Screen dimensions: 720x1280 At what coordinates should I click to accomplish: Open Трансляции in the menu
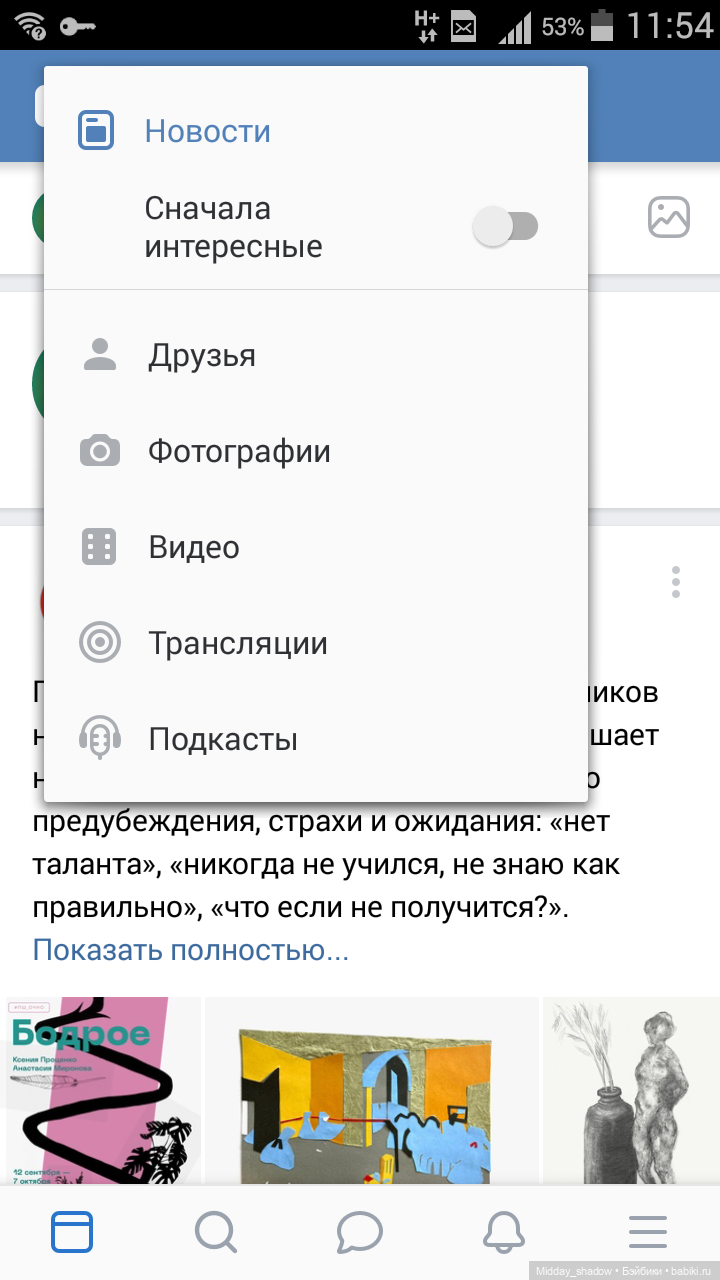click(237, 643)
